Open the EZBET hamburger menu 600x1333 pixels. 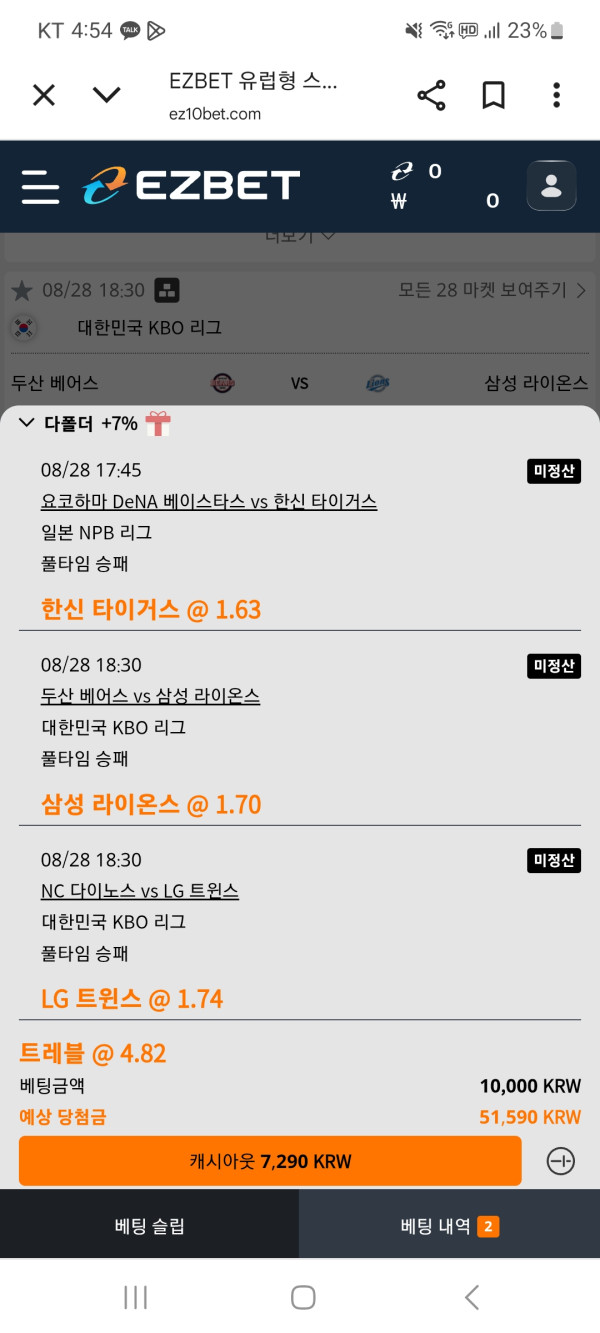[x=40, y=186]
